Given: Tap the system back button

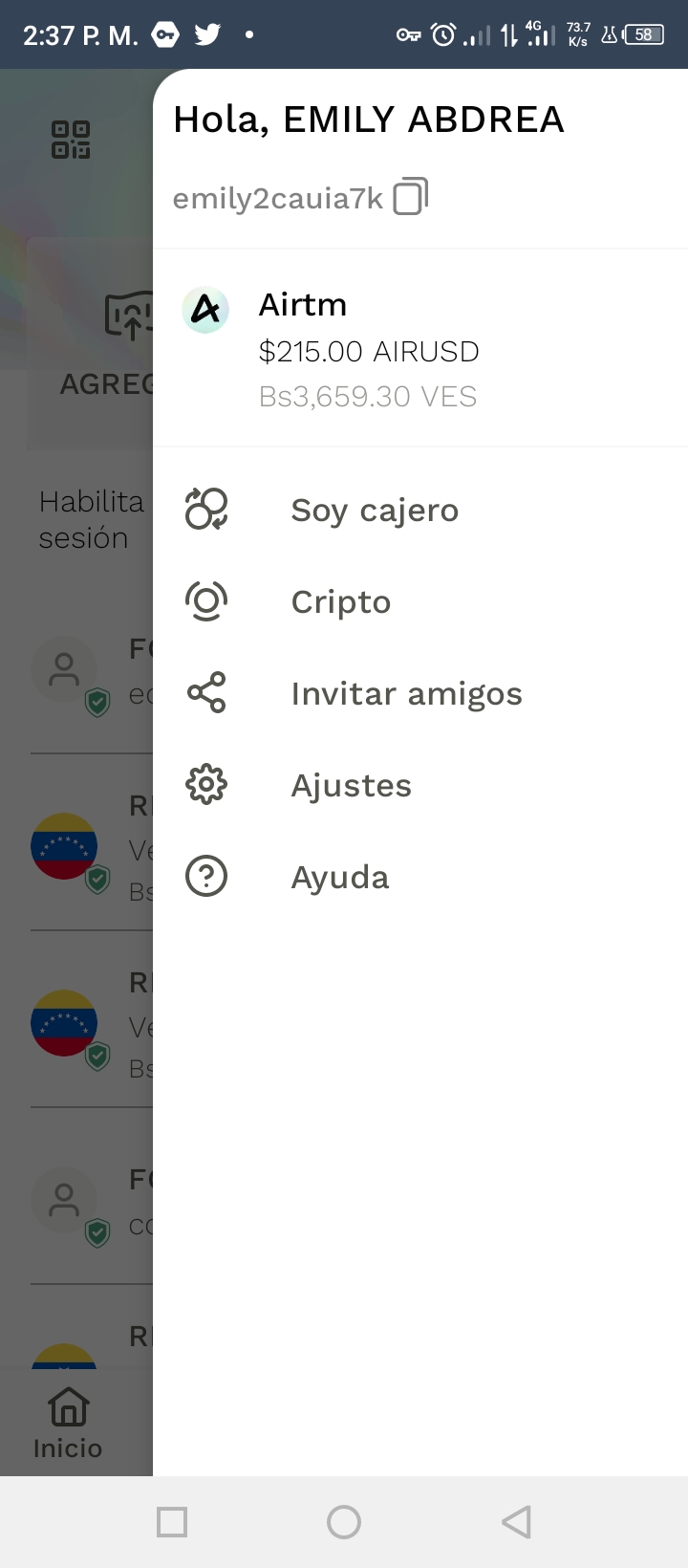Looking at the screenshot, I should 516,1522.
